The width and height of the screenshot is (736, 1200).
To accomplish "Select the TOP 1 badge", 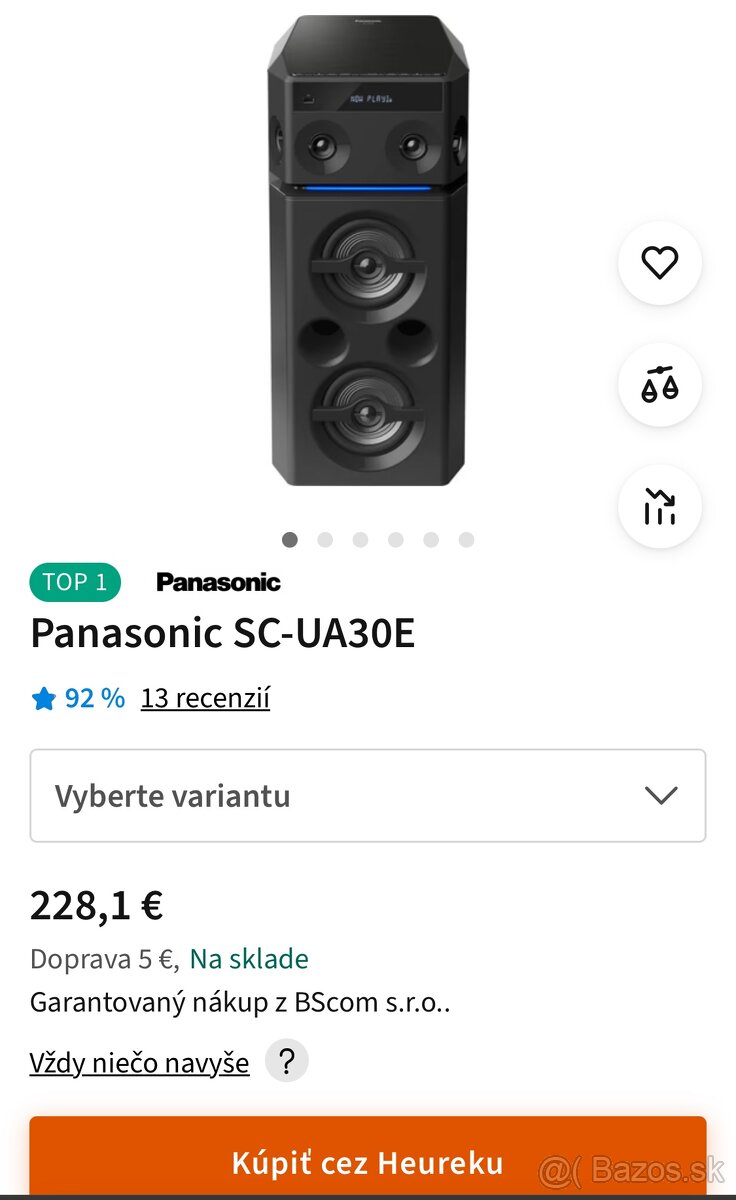I will [74, 582].
